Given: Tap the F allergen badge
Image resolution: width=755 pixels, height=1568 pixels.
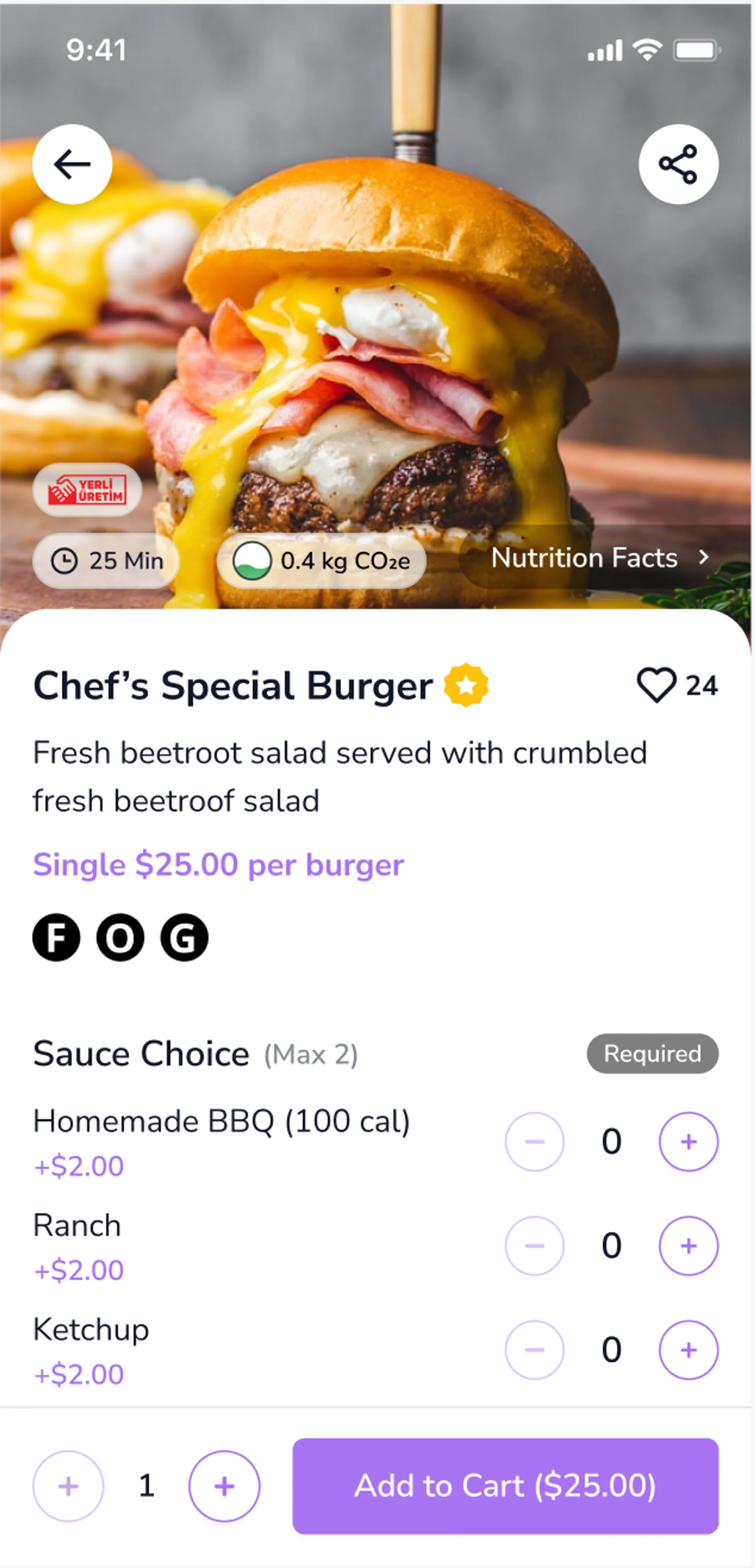Looking at the screenshot, I should (x=56, y=937).
